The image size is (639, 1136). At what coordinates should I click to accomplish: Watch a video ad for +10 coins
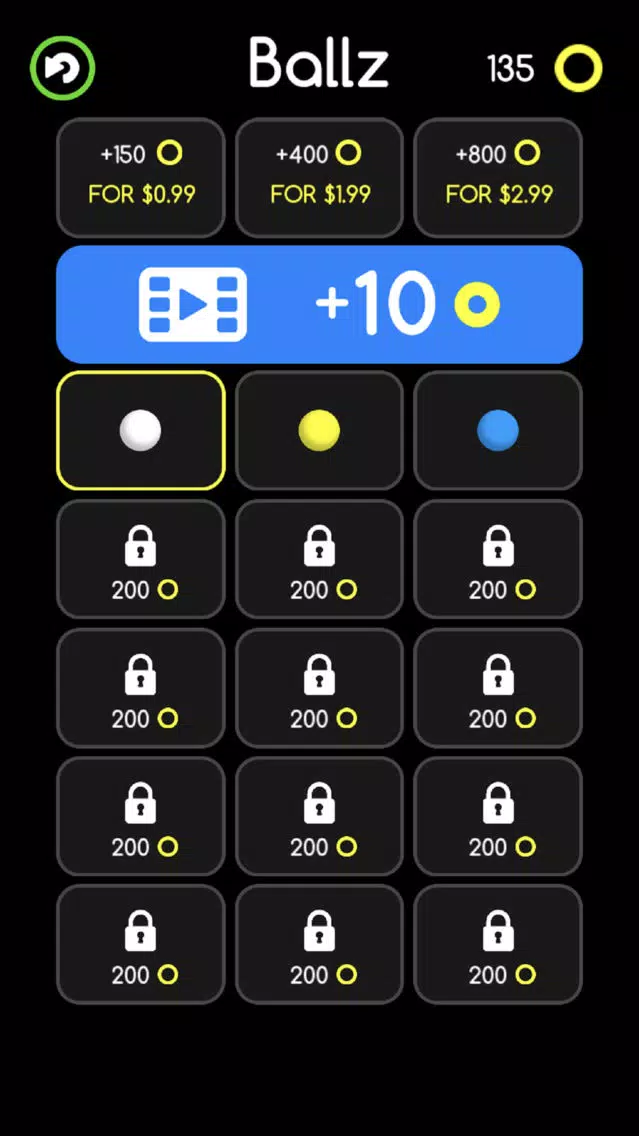[319, 304]
